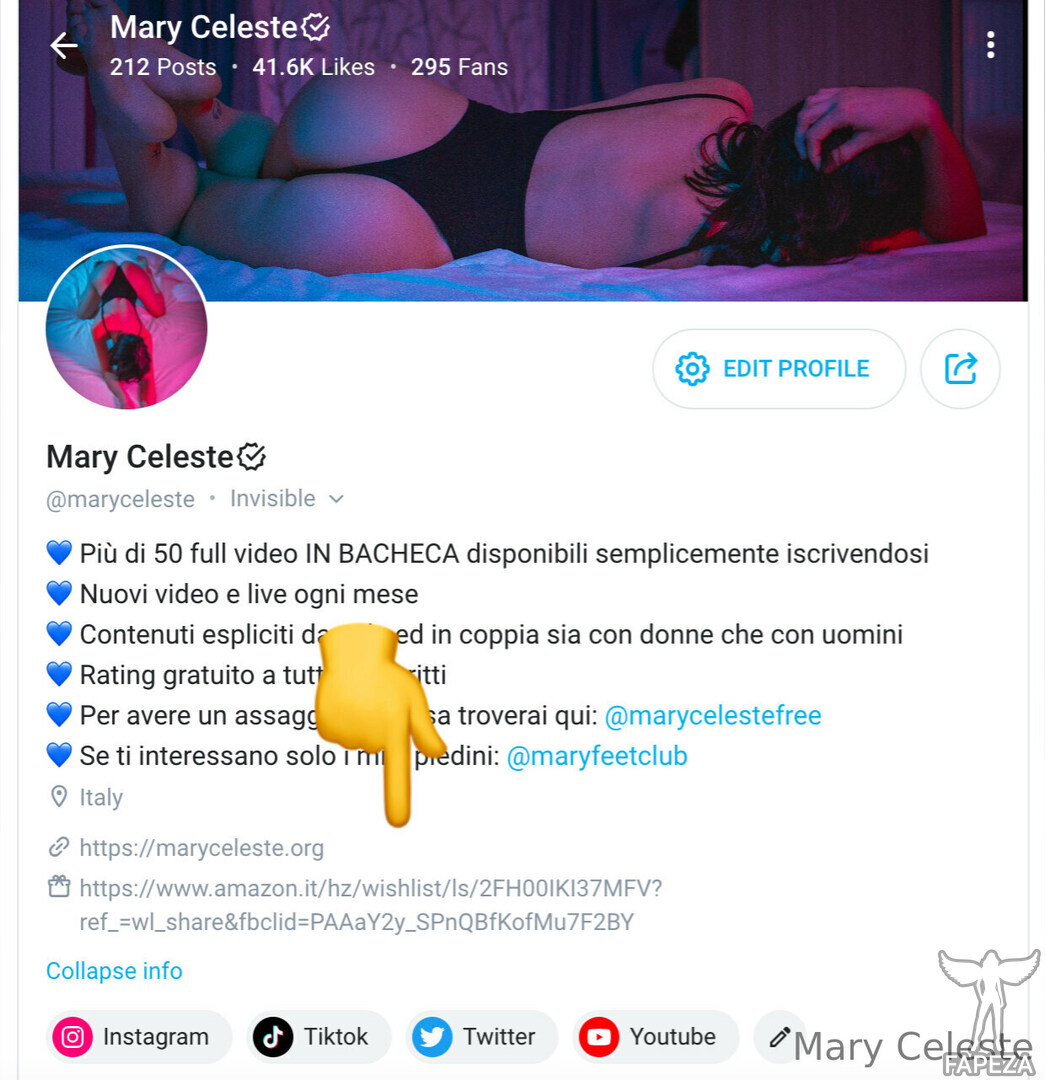Go back using the arrow

click(x=64, y=46)
